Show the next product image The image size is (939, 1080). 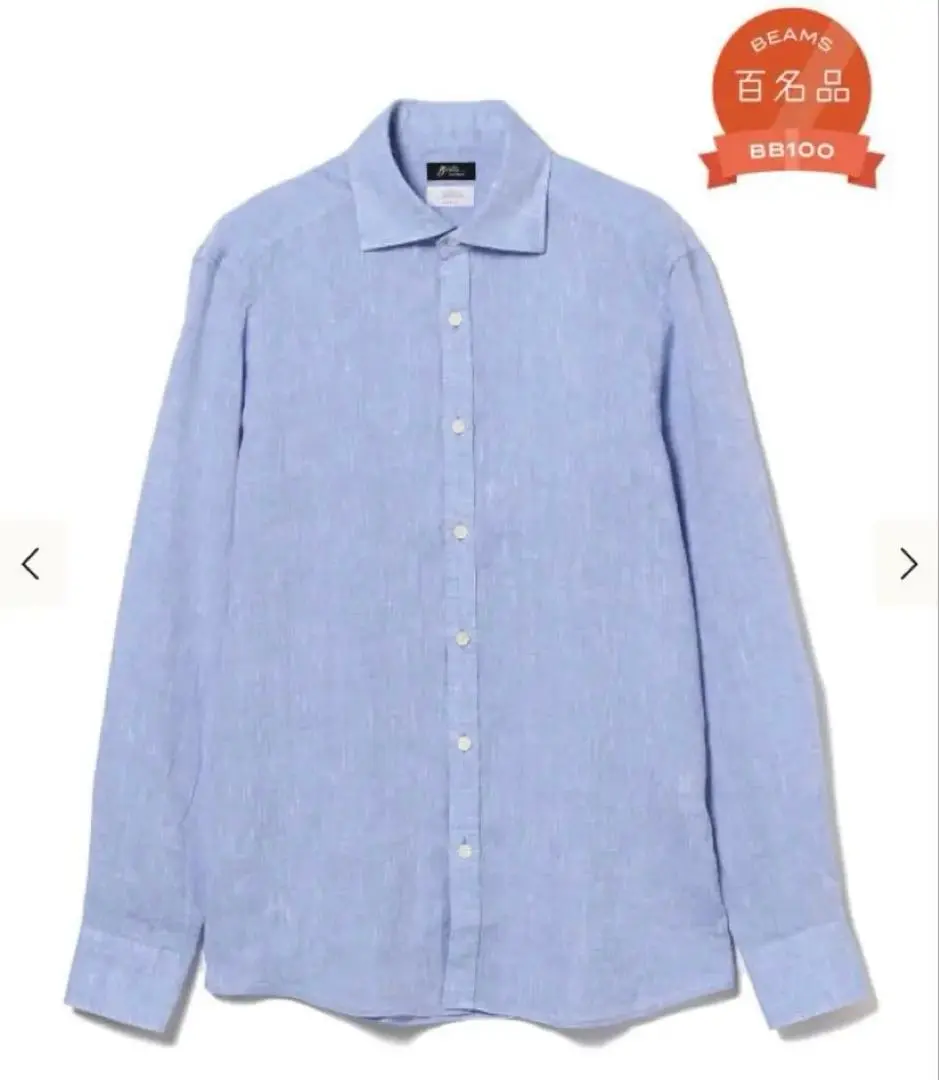pyautogui.click(x=908, y=564)
